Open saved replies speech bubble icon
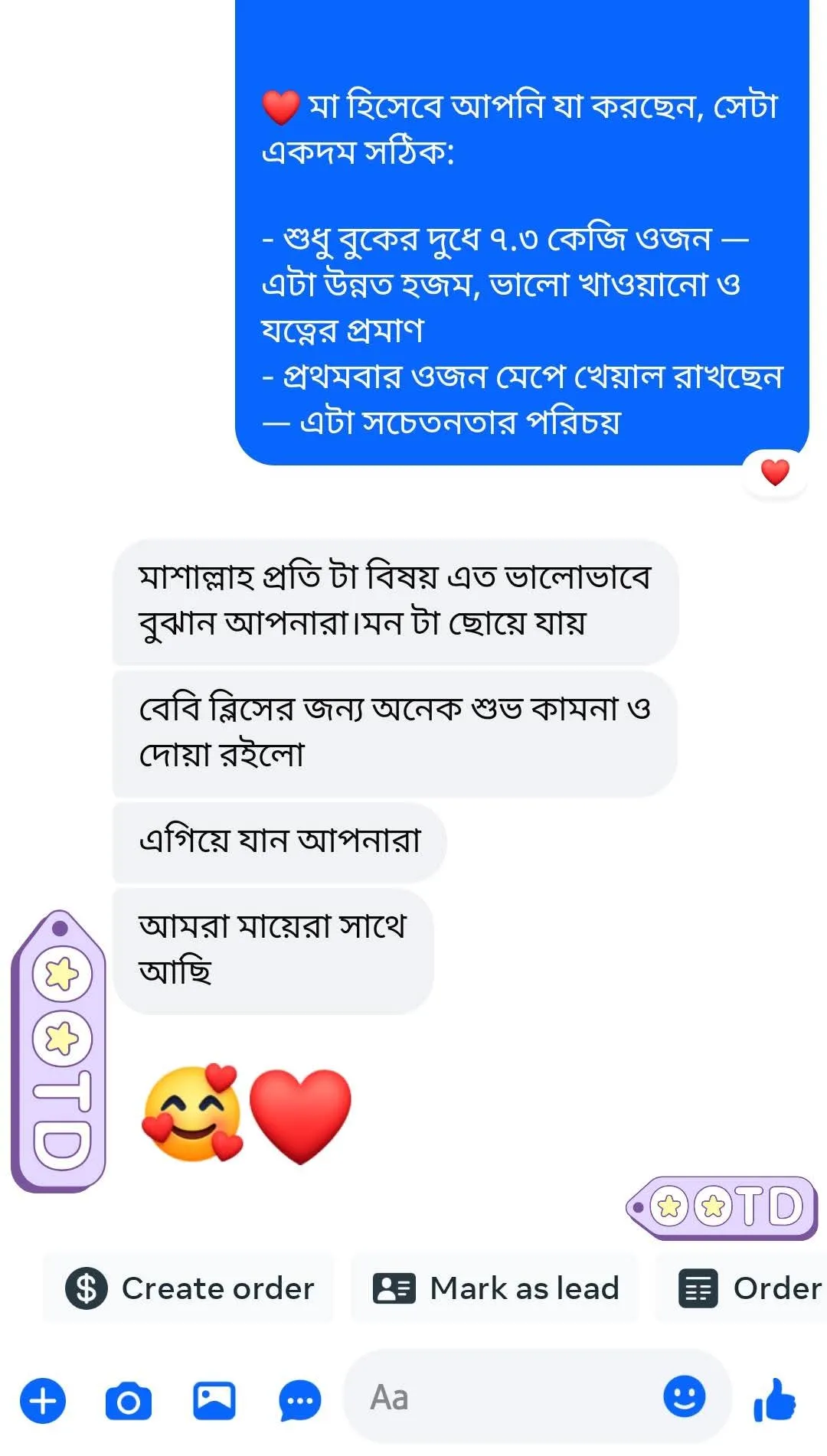Screen dimensions: 827x1456 [299, 1400]
